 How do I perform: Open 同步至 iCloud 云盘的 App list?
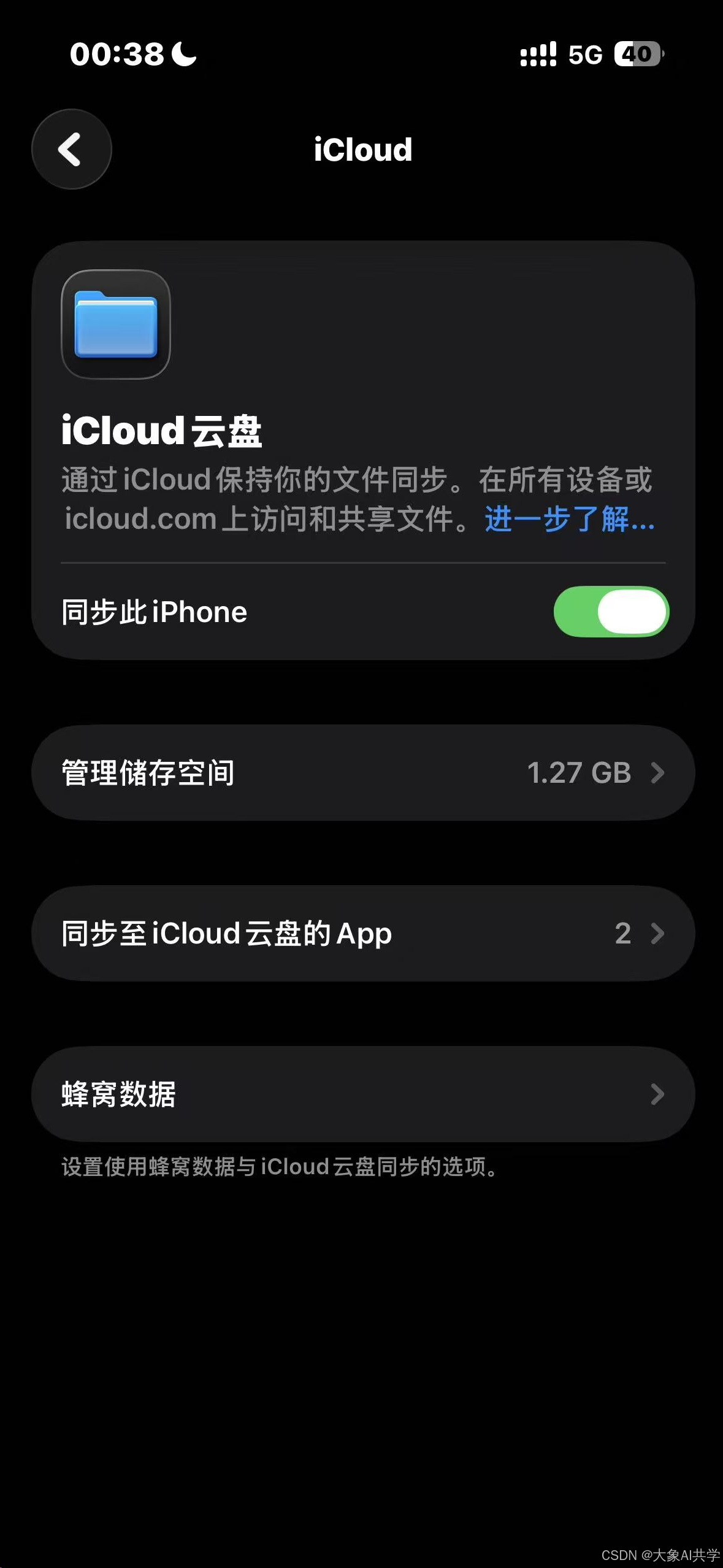coord(363,933)
